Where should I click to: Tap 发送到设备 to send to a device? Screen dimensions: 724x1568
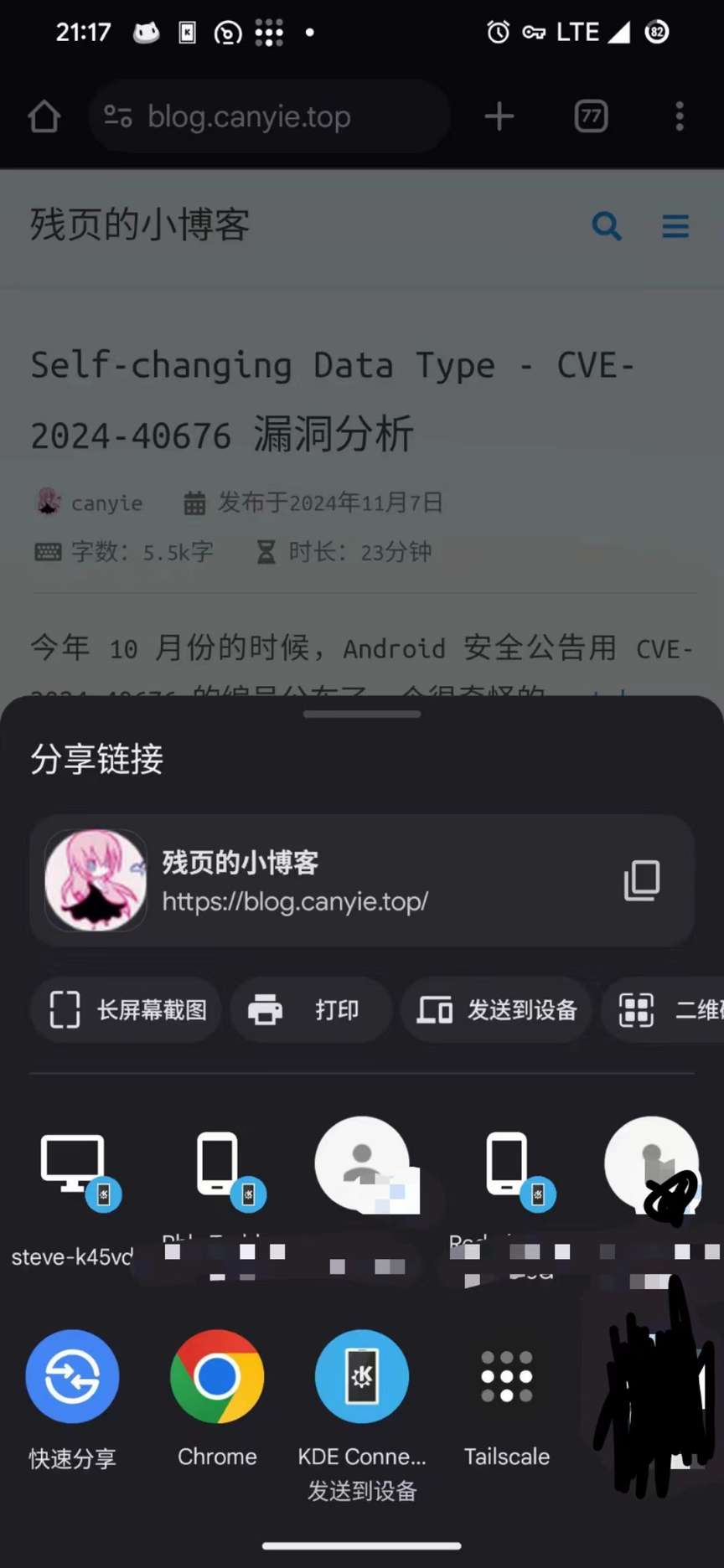click(x=496, y=1009)
